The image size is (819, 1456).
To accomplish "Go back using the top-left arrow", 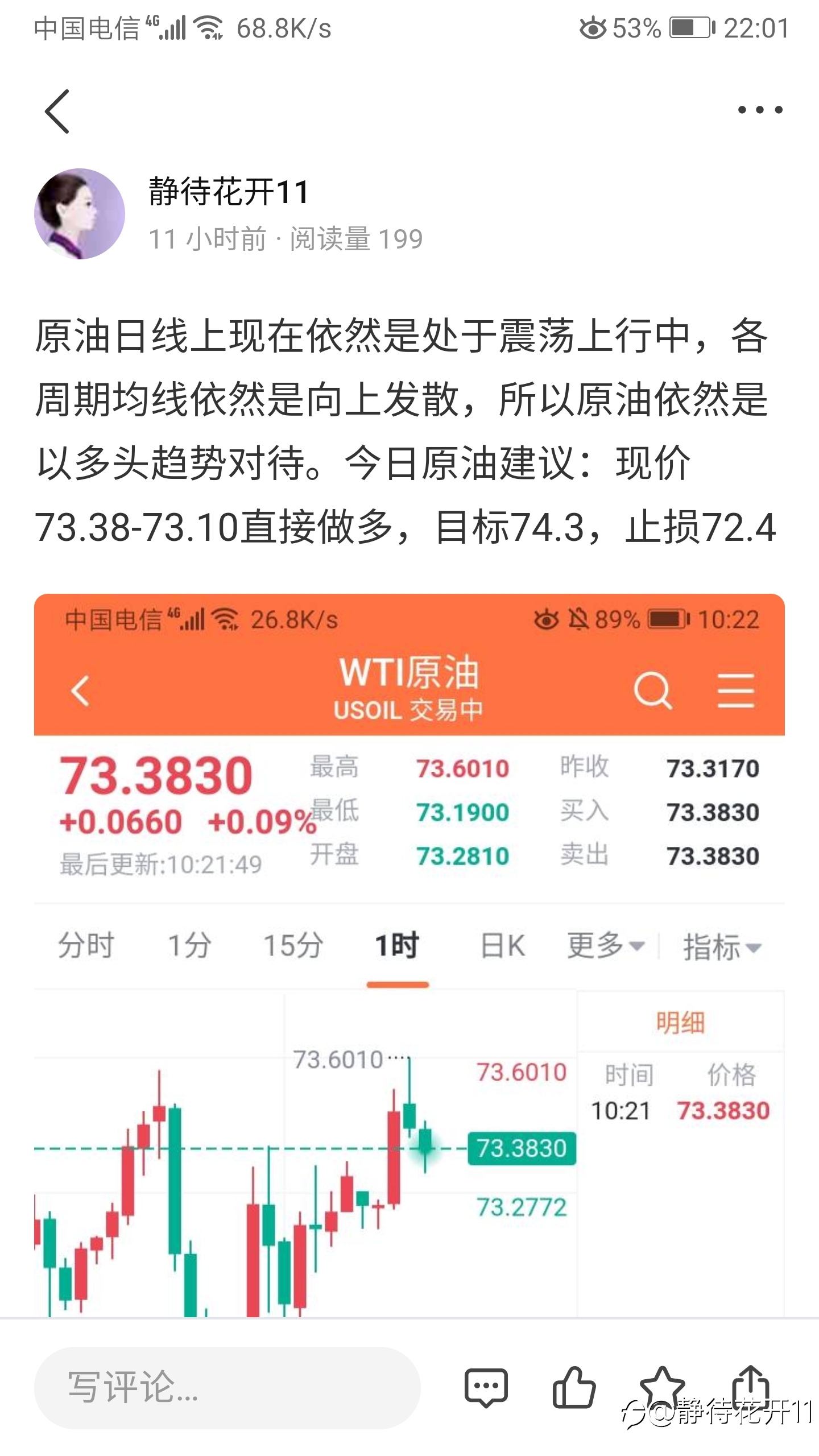I will coord(57,111).
